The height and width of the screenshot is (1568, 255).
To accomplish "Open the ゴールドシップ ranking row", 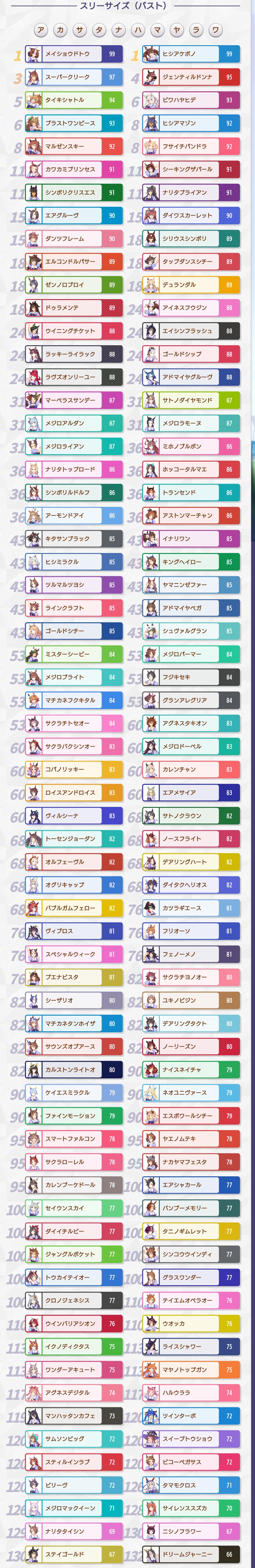I will (190, 354).
